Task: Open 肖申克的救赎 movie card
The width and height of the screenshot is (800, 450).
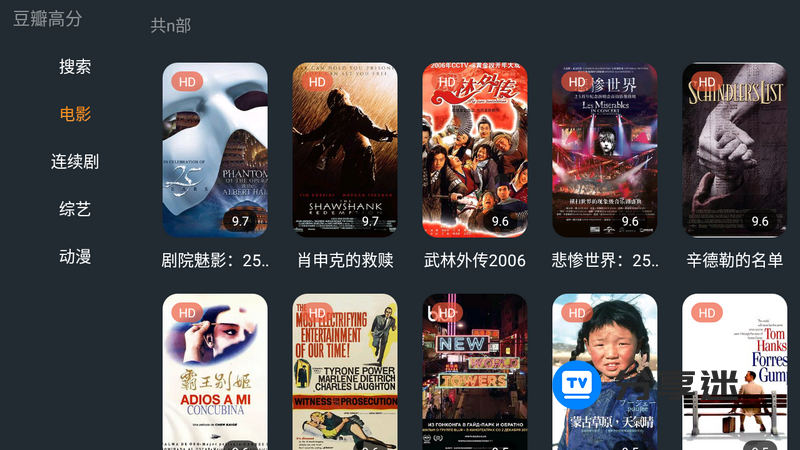Action: coord(345,150)
